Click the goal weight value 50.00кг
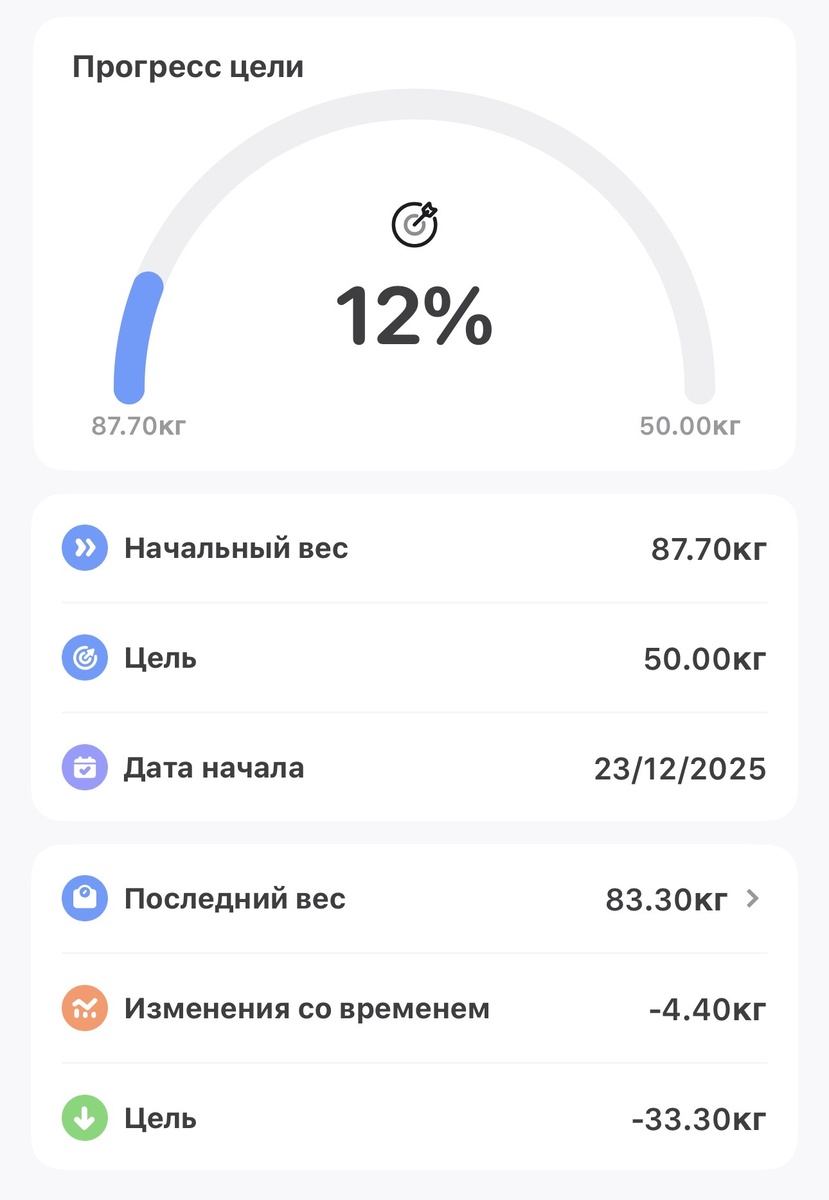Viewport: 829px width, 1200px height. coord(705,658)
